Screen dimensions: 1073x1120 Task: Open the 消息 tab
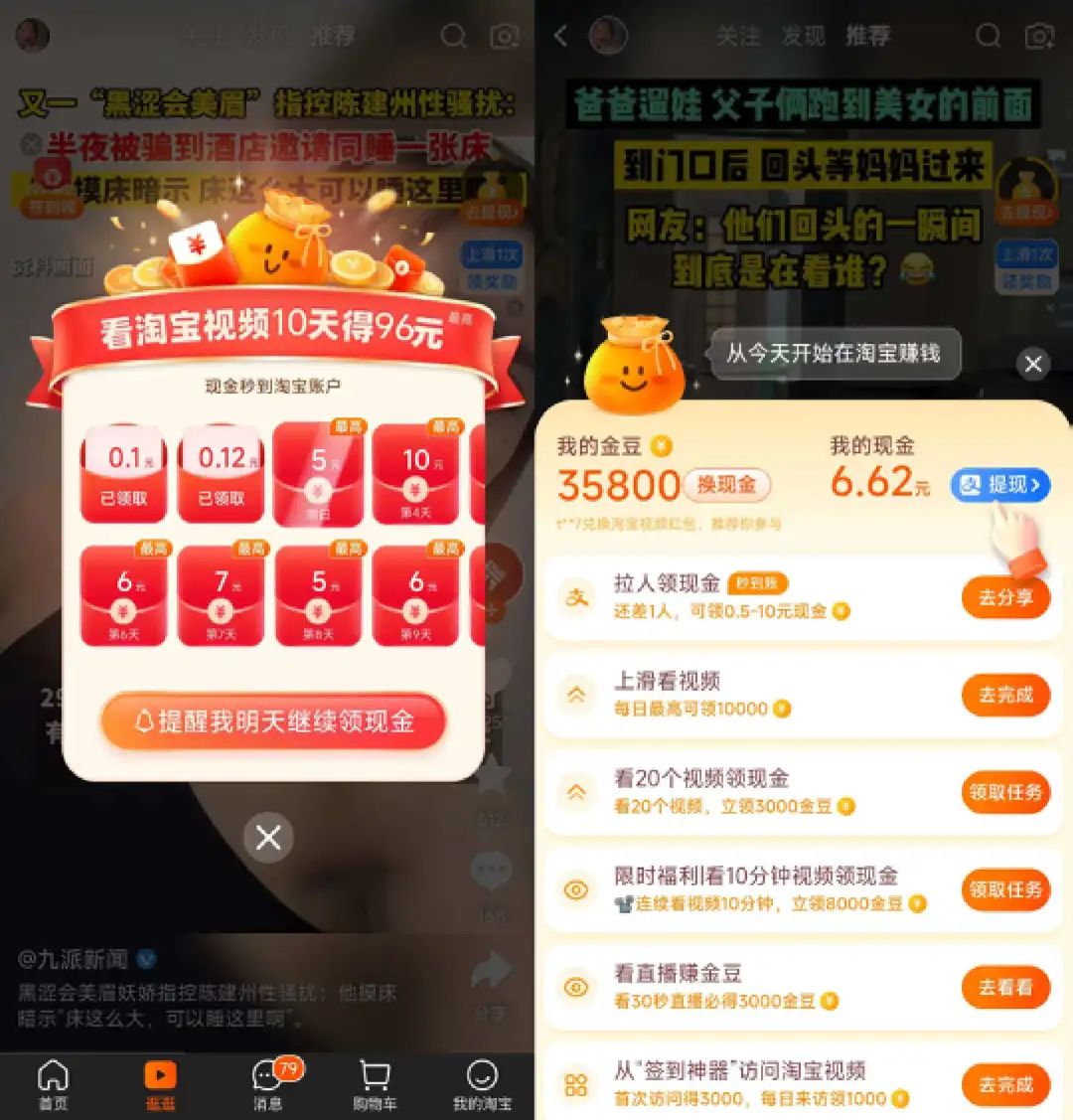click(x=267, y=1084)
